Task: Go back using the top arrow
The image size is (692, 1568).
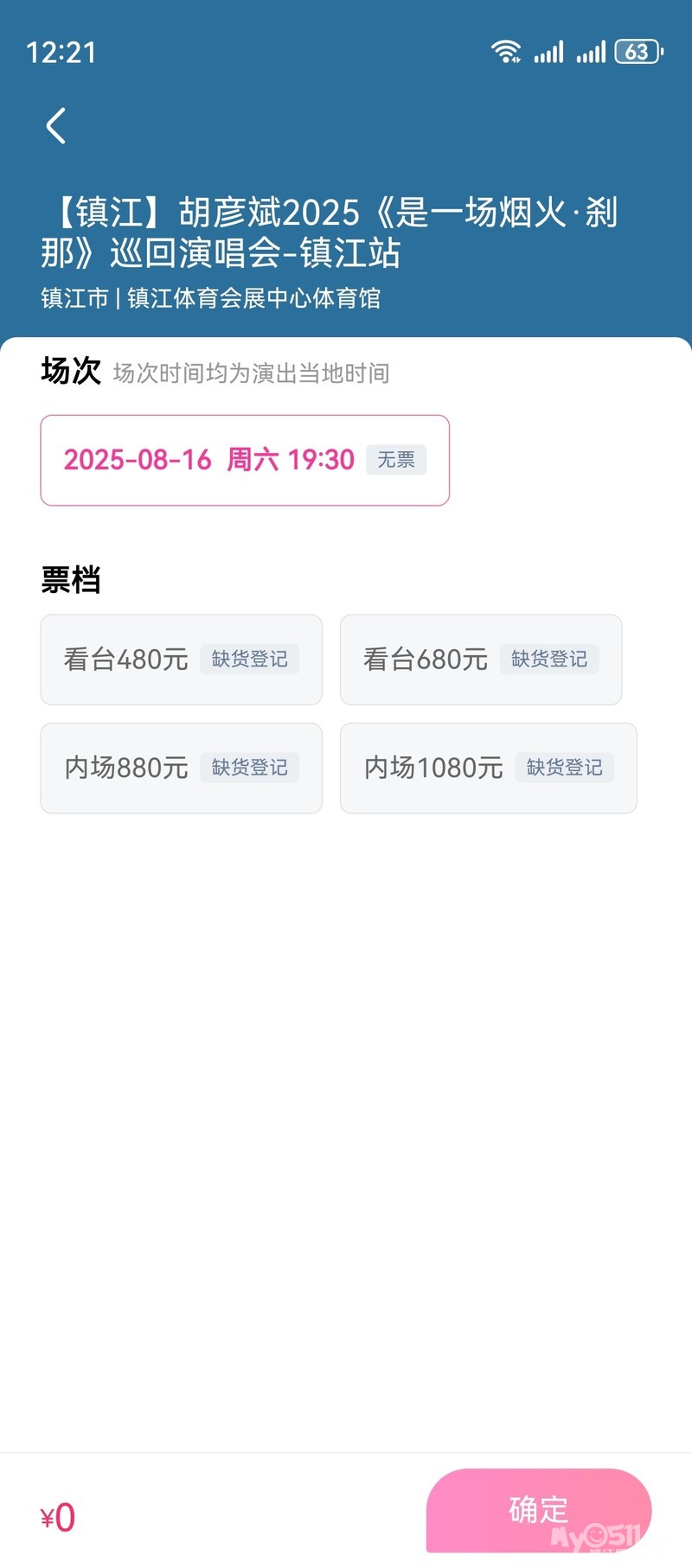Action: [56, 126]
